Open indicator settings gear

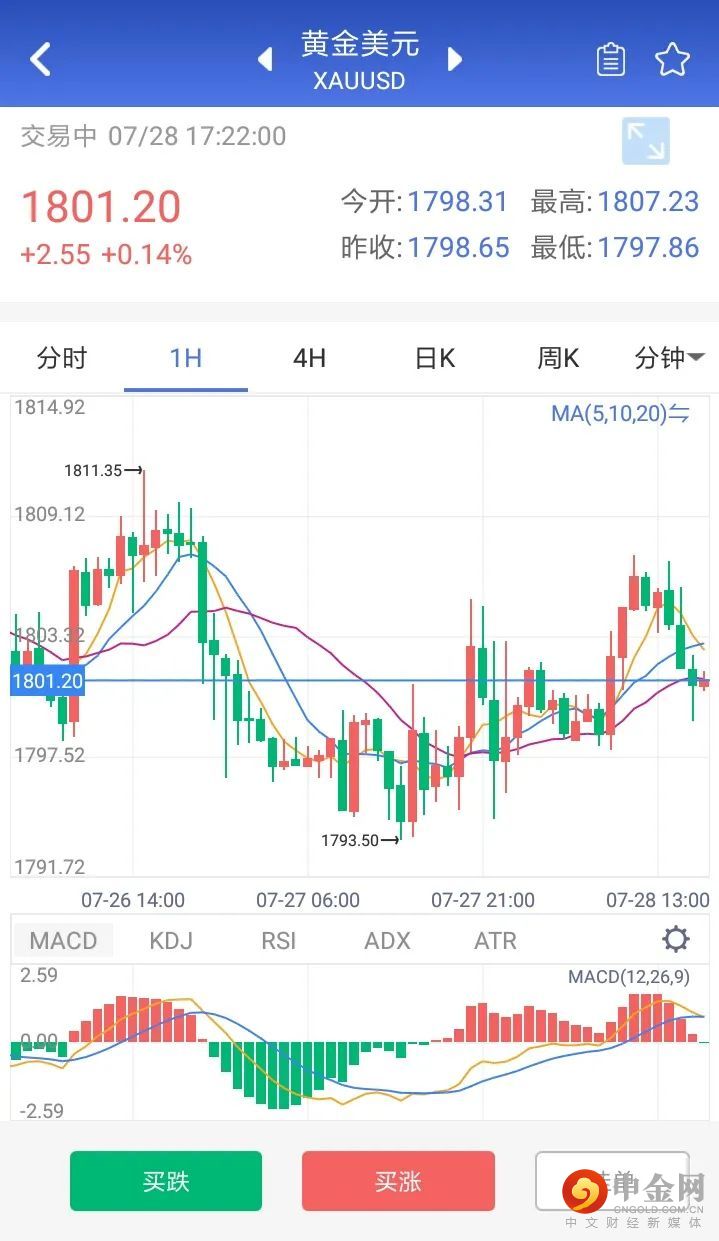[676, 940]
